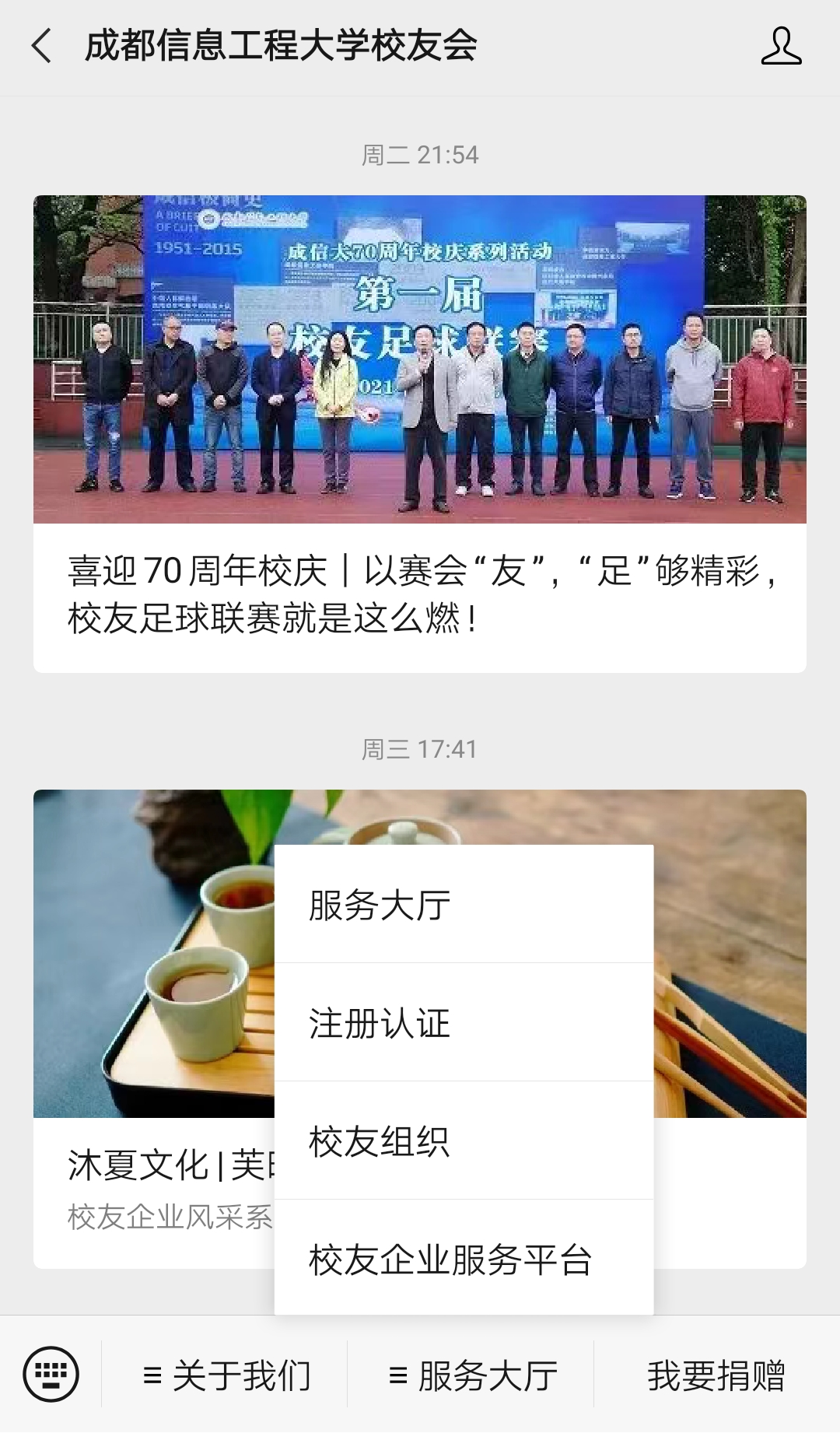Open 校友企业服务平台 menu item
The width and height of the screenshot is (840, 1433).
(464, 1259)
